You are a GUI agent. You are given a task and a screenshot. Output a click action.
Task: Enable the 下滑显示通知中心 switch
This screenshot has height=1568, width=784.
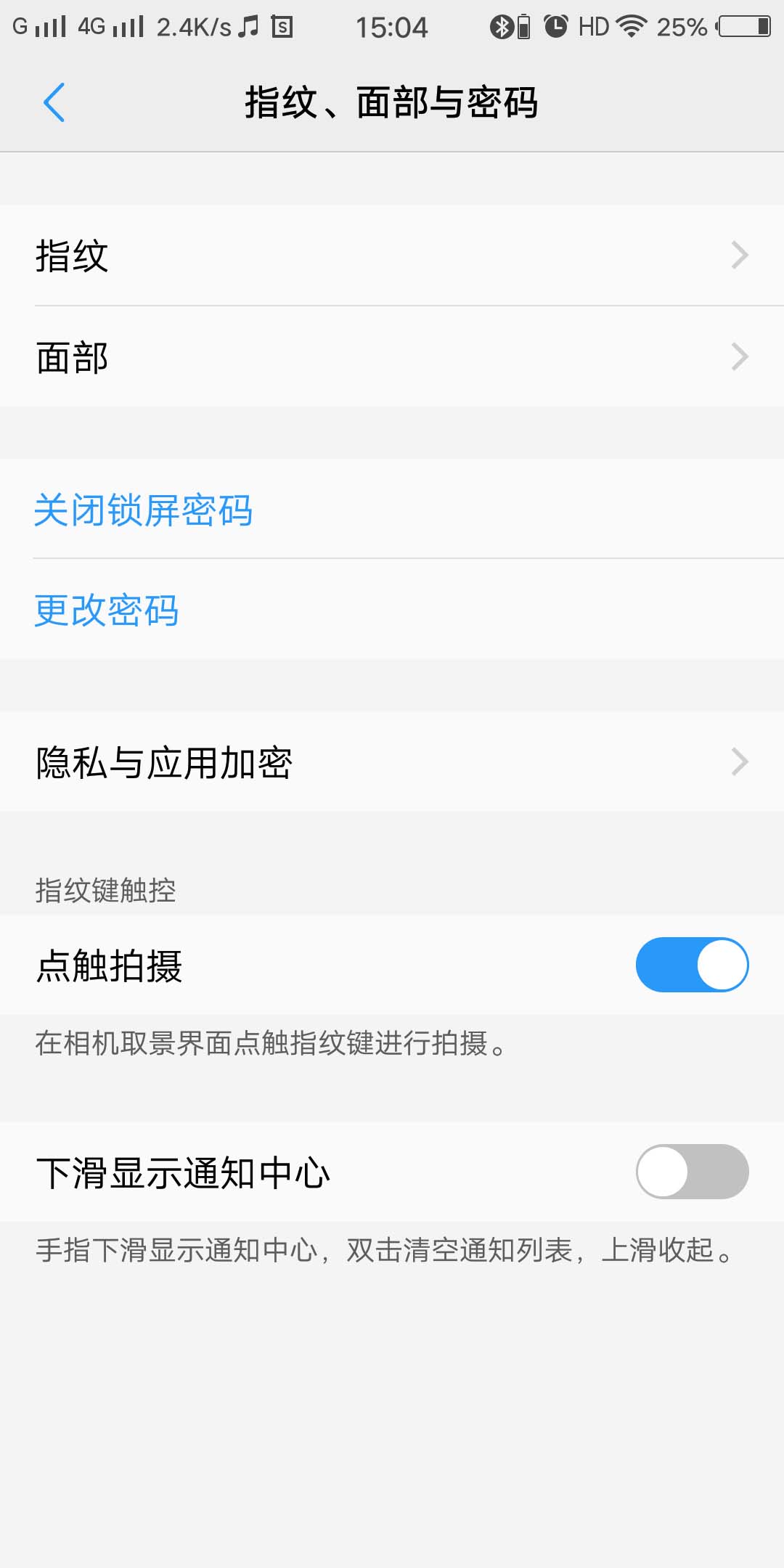692,1172
